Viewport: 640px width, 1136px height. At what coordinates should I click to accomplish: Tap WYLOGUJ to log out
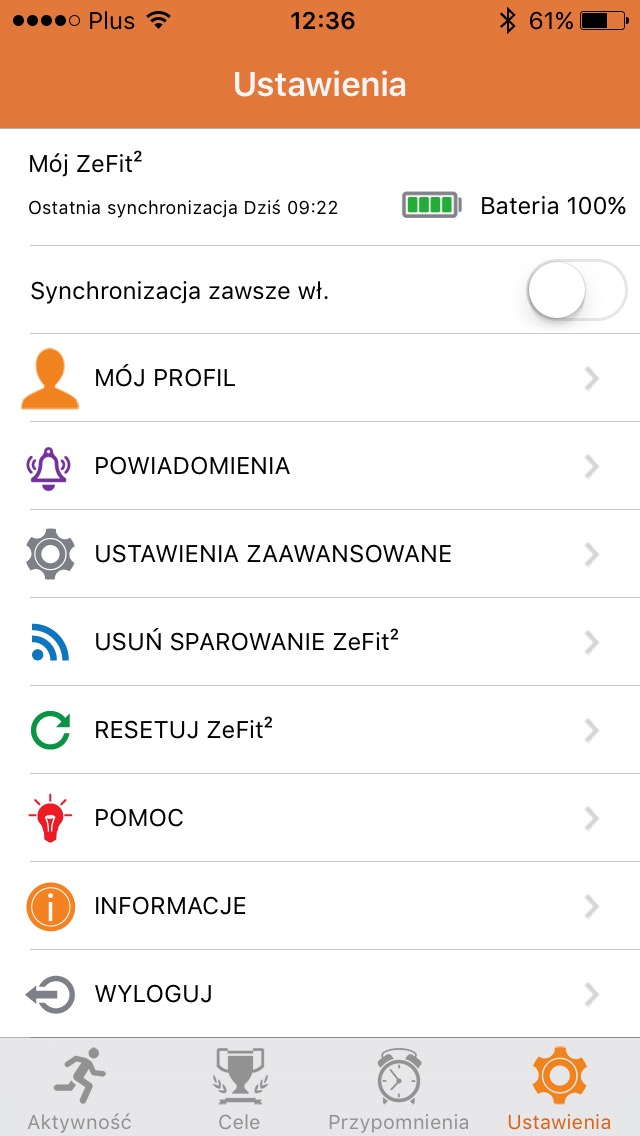pyautogui.click(x=320, y=993)
